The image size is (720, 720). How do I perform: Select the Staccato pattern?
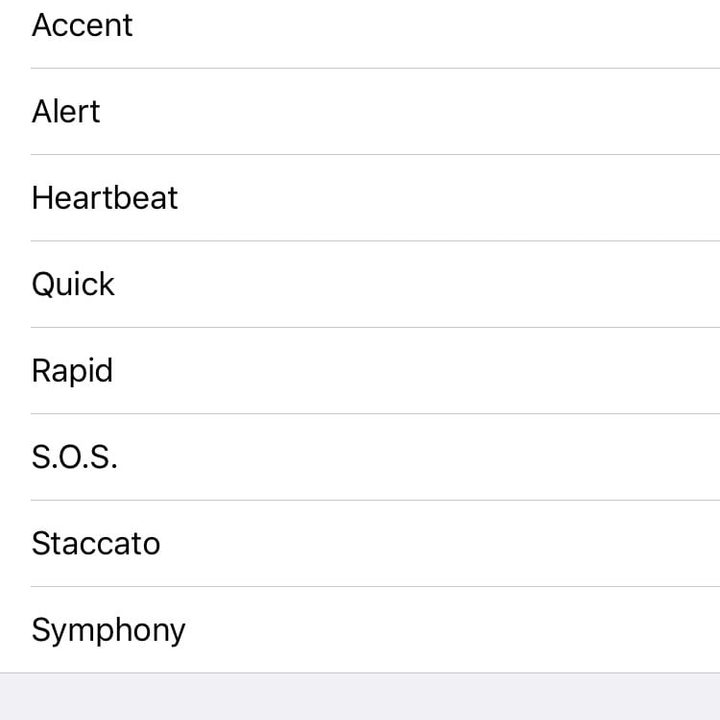point(96,544)
